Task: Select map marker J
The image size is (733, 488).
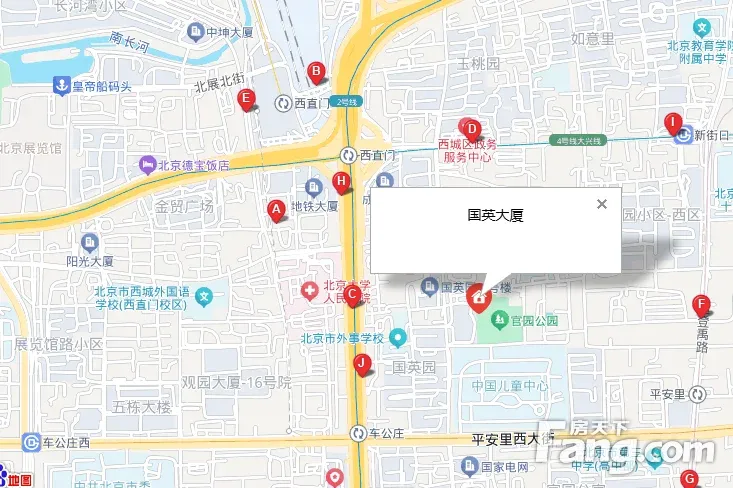Action: click(362, 364)
